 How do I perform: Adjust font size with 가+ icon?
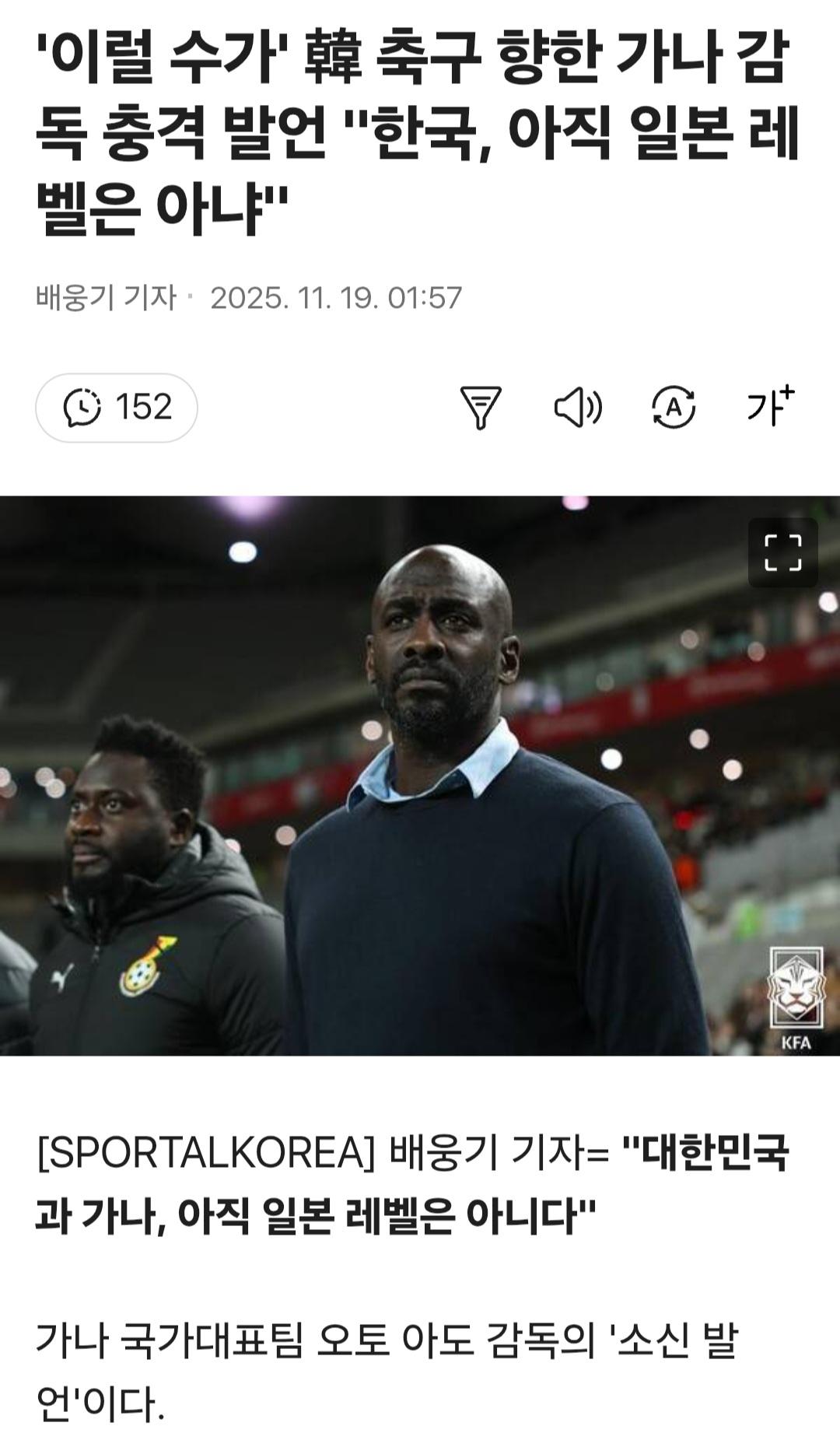point(769,405)
